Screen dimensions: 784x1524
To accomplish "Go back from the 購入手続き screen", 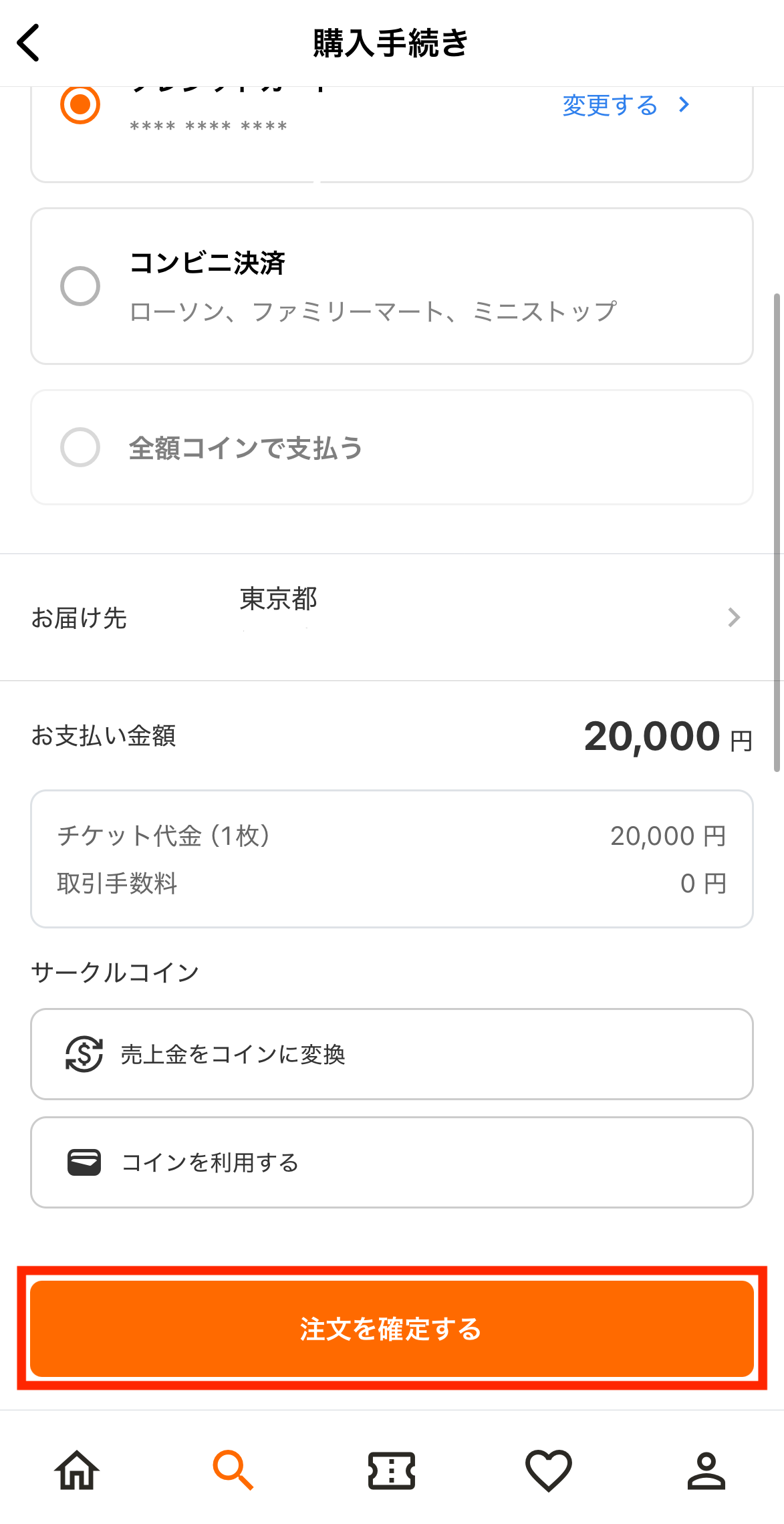I will pos(29,43).
